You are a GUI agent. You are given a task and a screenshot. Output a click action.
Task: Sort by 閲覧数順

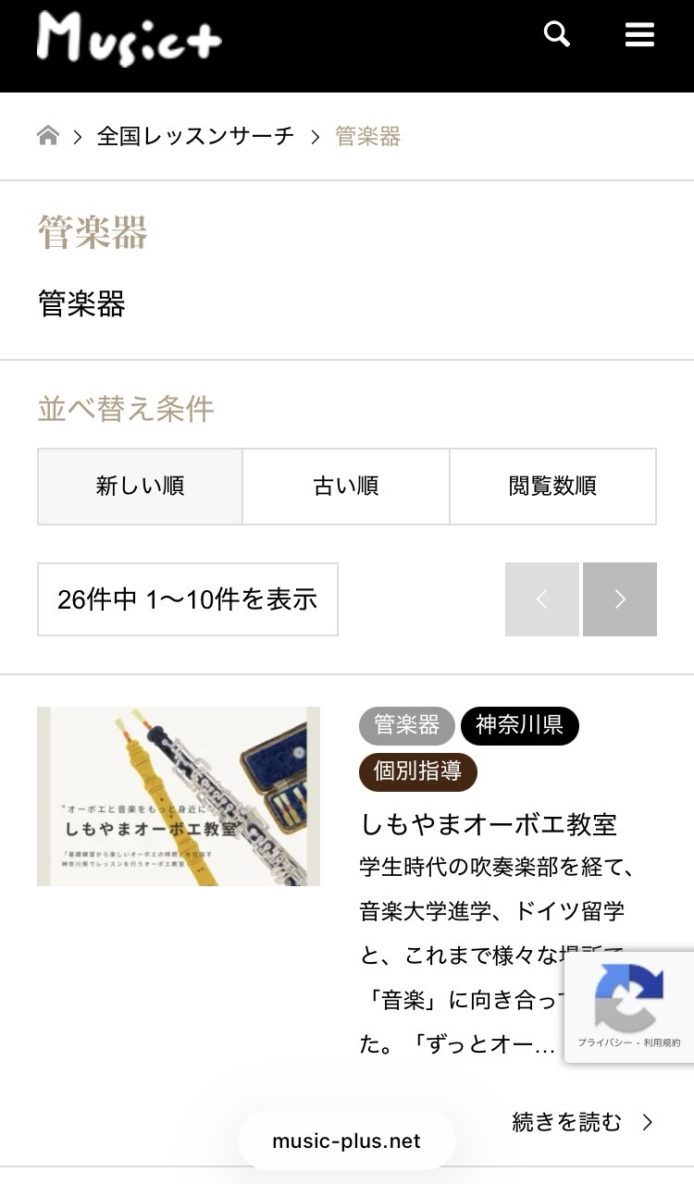pos(552,486)
